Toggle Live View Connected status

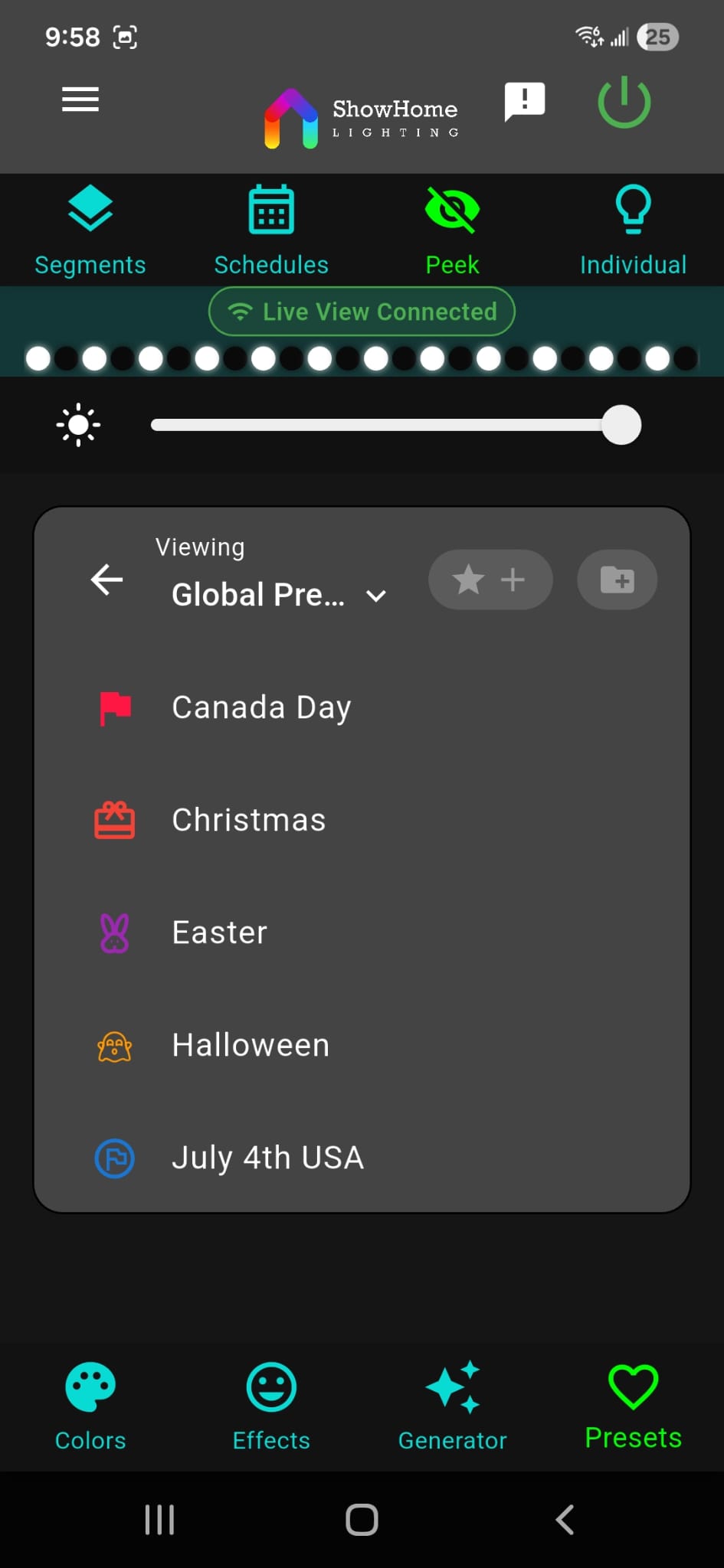[361, 312]
